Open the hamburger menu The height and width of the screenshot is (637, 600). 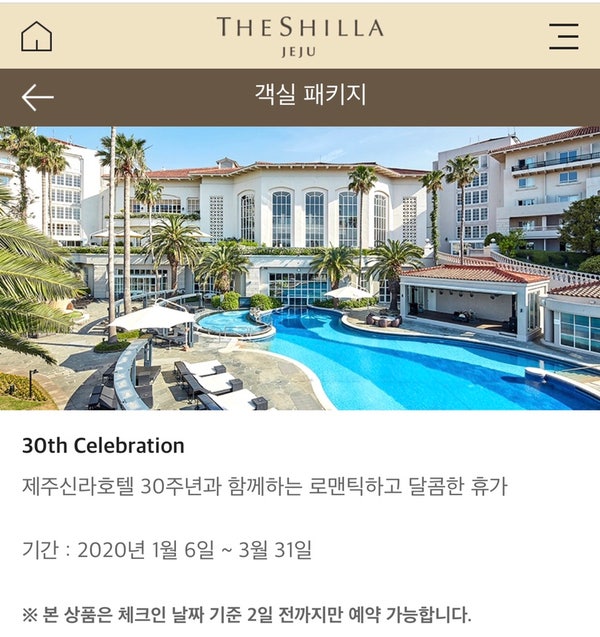(x=563, y=36)
